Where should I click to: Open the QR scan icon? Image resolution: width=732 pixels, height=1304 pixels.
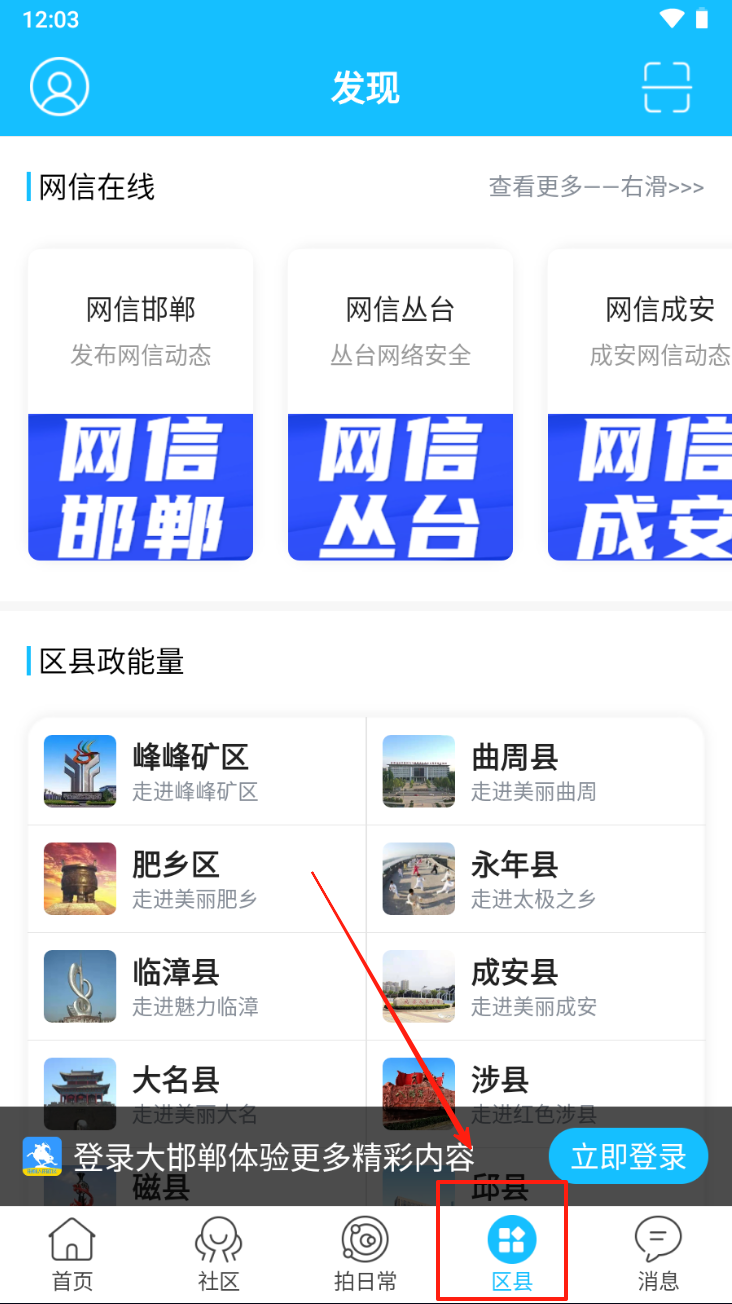coord(666,87)
